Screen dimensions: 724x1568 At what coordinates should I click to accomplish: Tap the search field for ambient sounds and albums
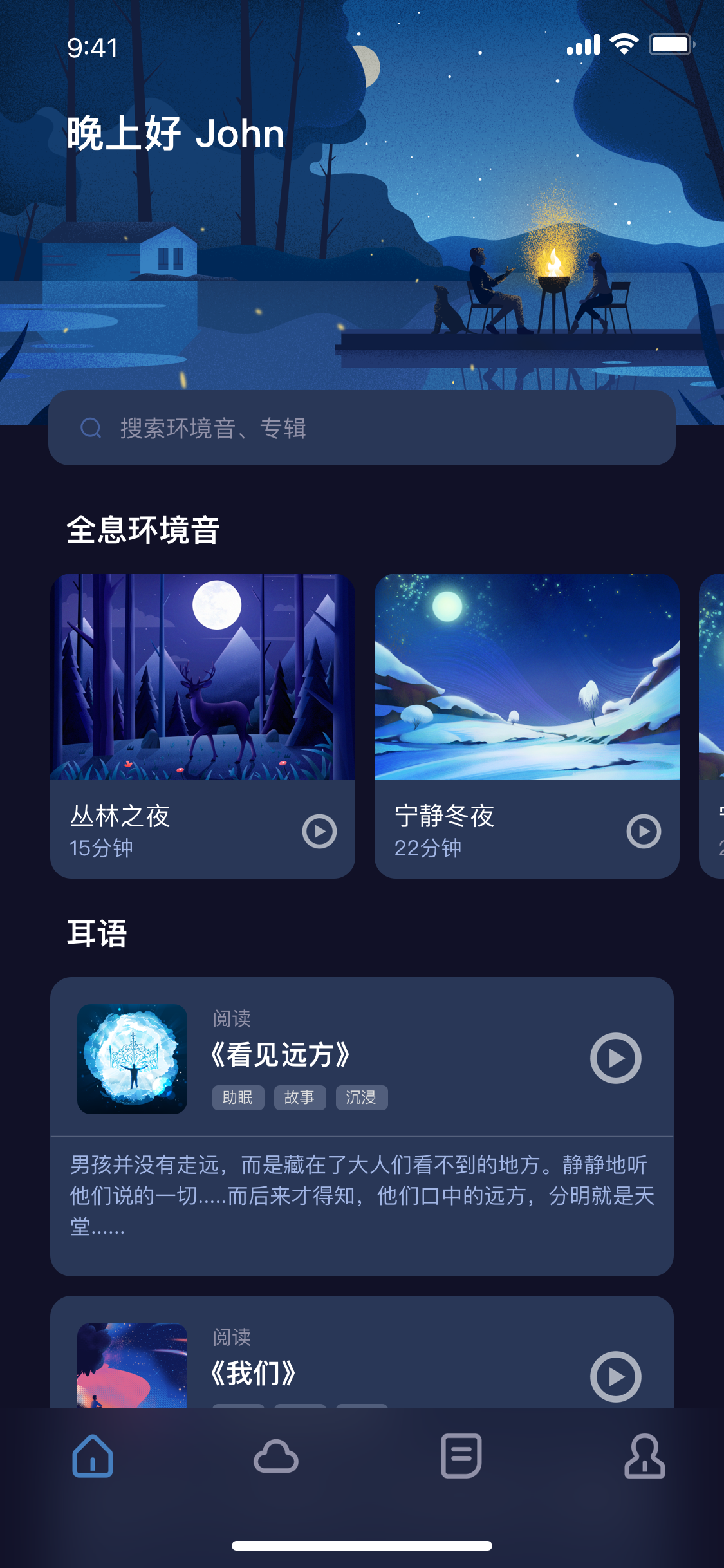click(362, 428)
